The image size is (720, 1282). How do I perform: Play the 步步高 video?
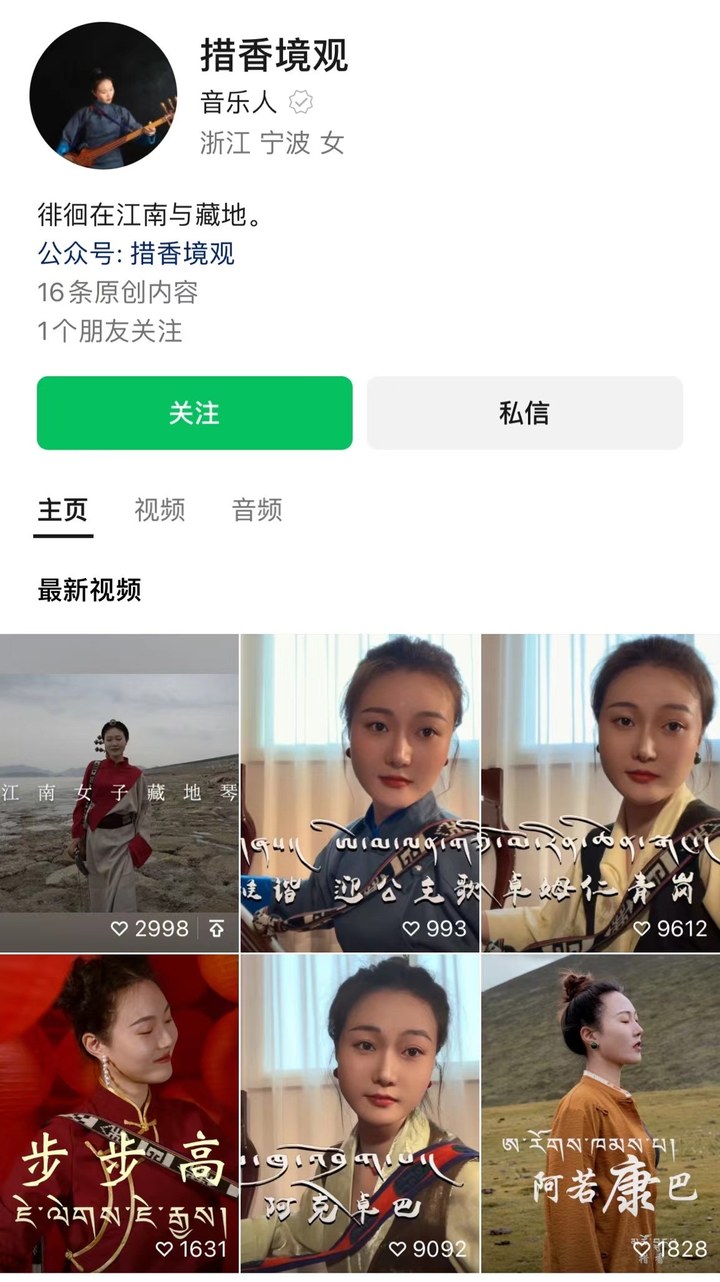point(119,1112)
